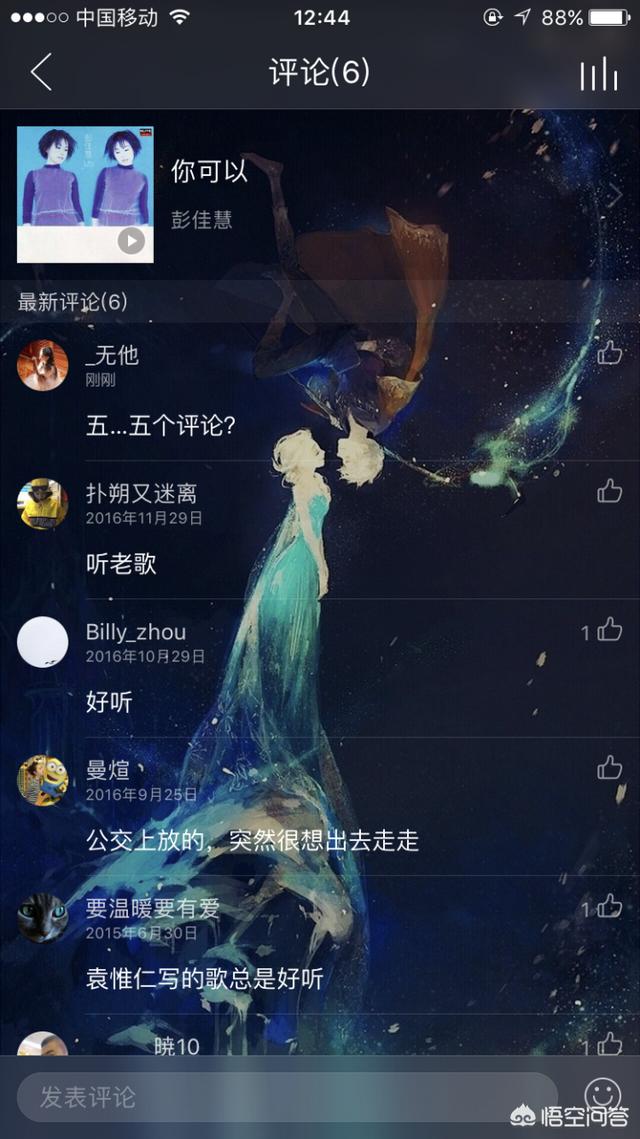Like Billy_zhou's comment 好听
The image size is (640, 1139).
[609, 630]
